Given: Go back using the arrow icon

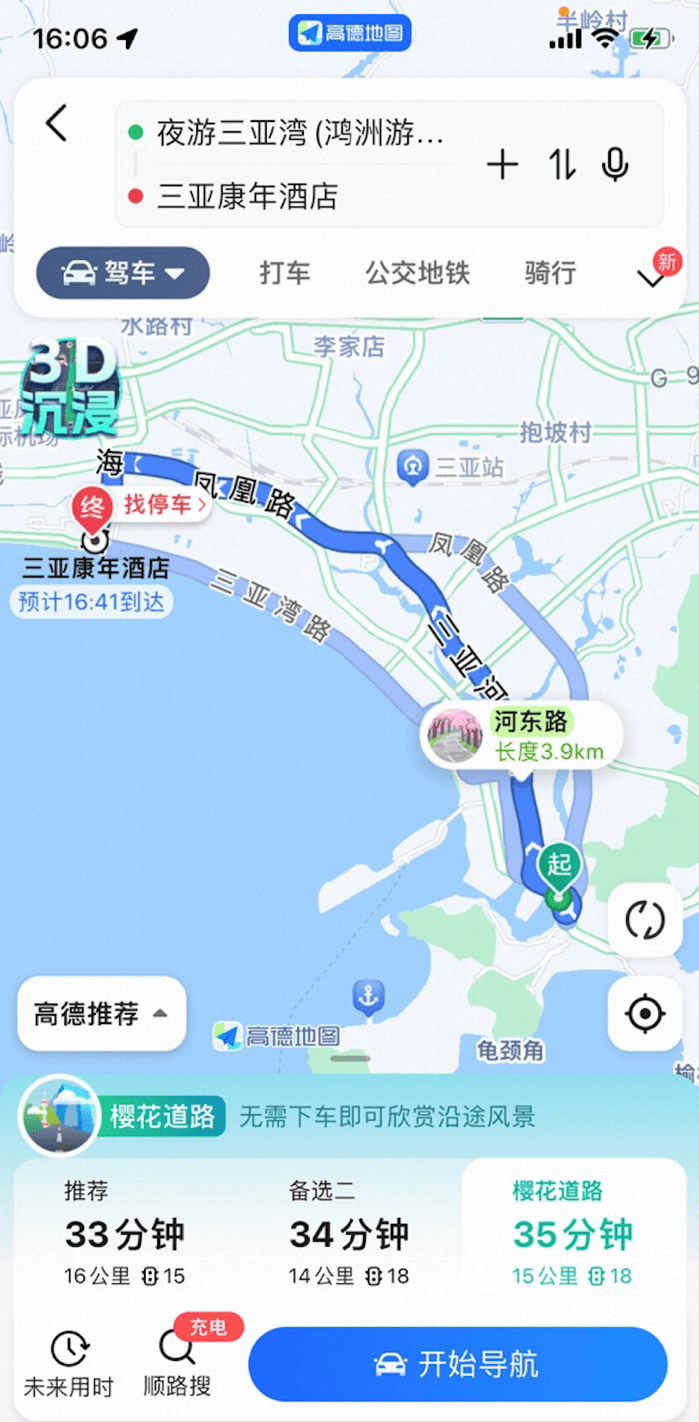Looking at the screenshot, I should coord(57,124).
